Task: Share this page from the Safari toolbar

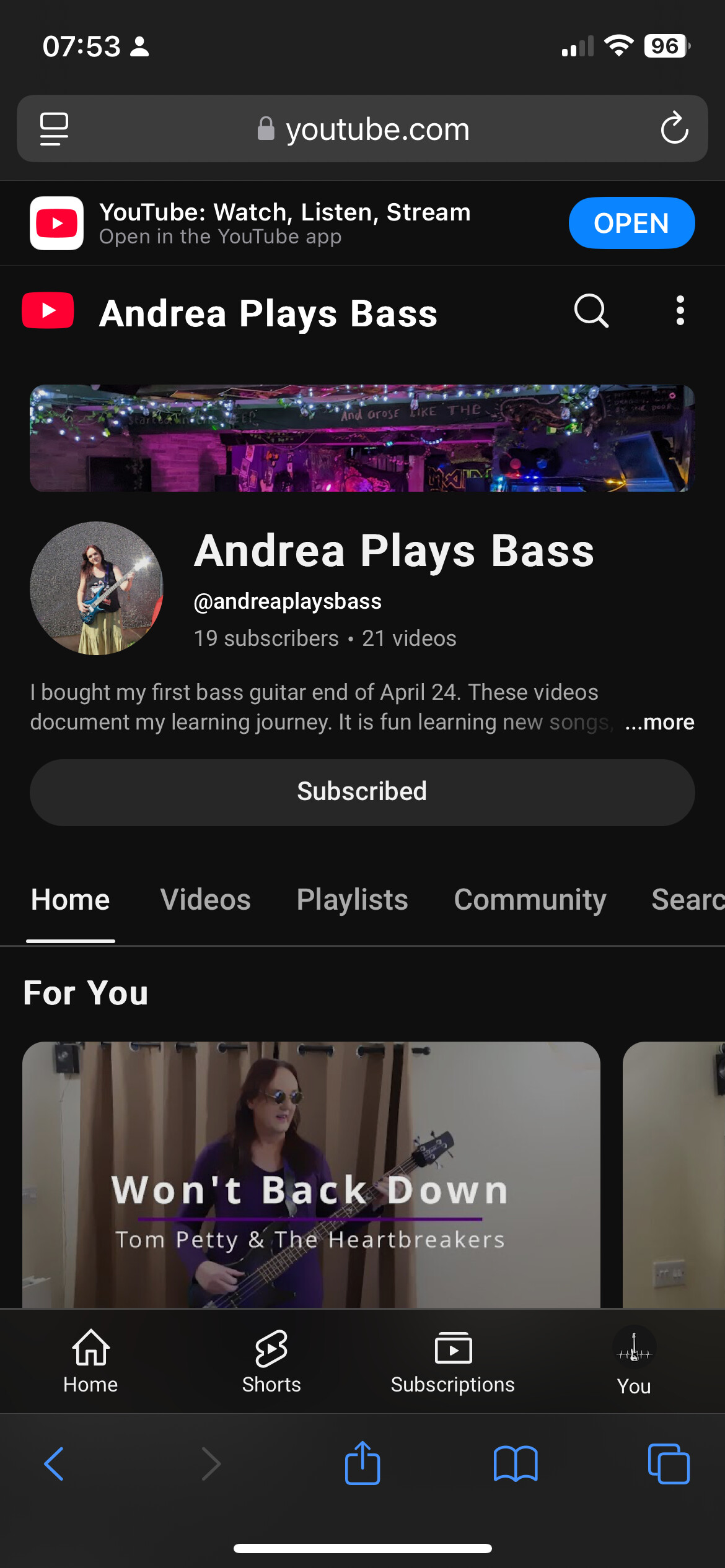Action: tap(362, 1463)
